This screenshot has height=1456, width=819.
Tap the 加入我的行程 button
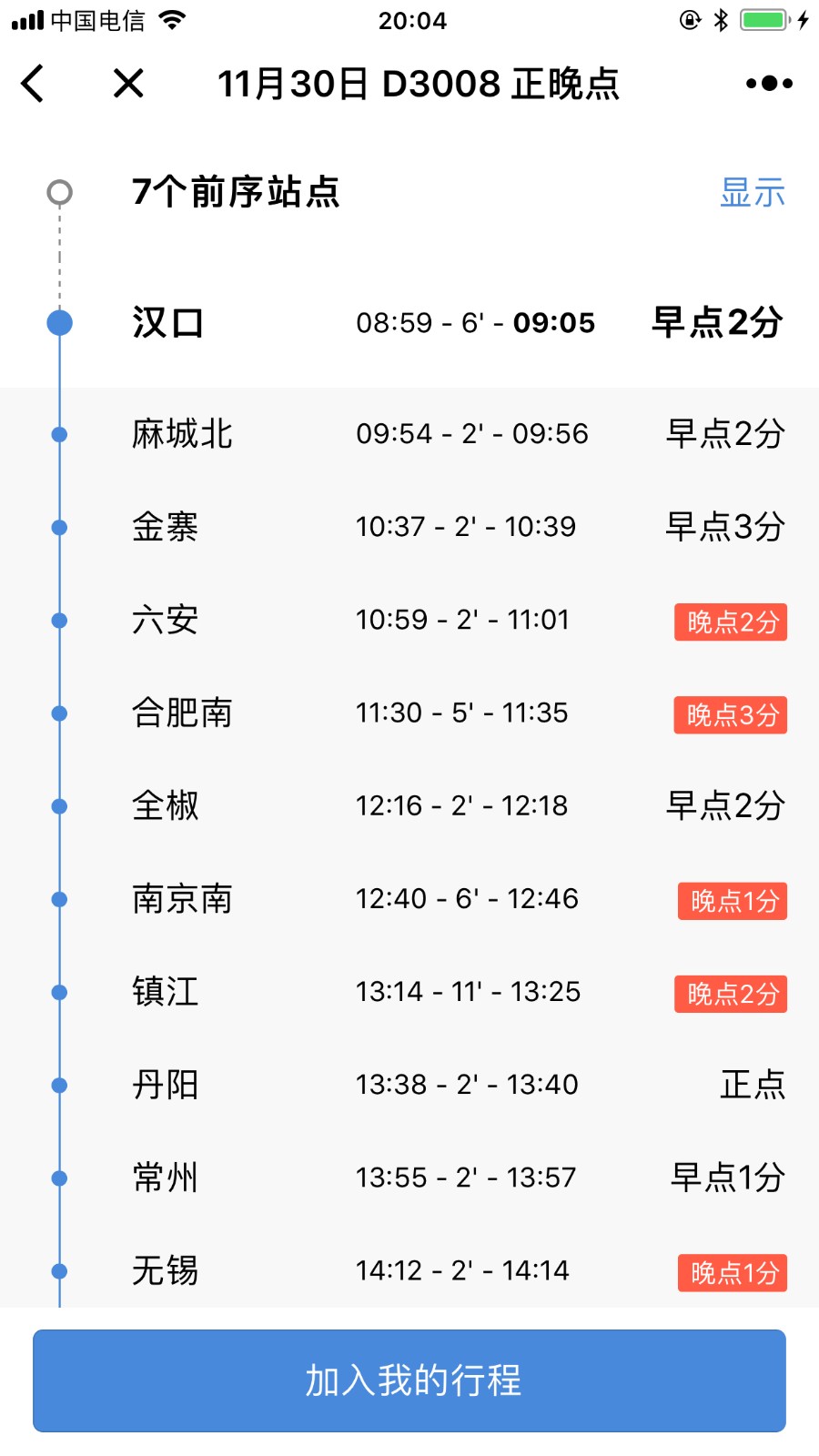click(x=409, y=1380)
